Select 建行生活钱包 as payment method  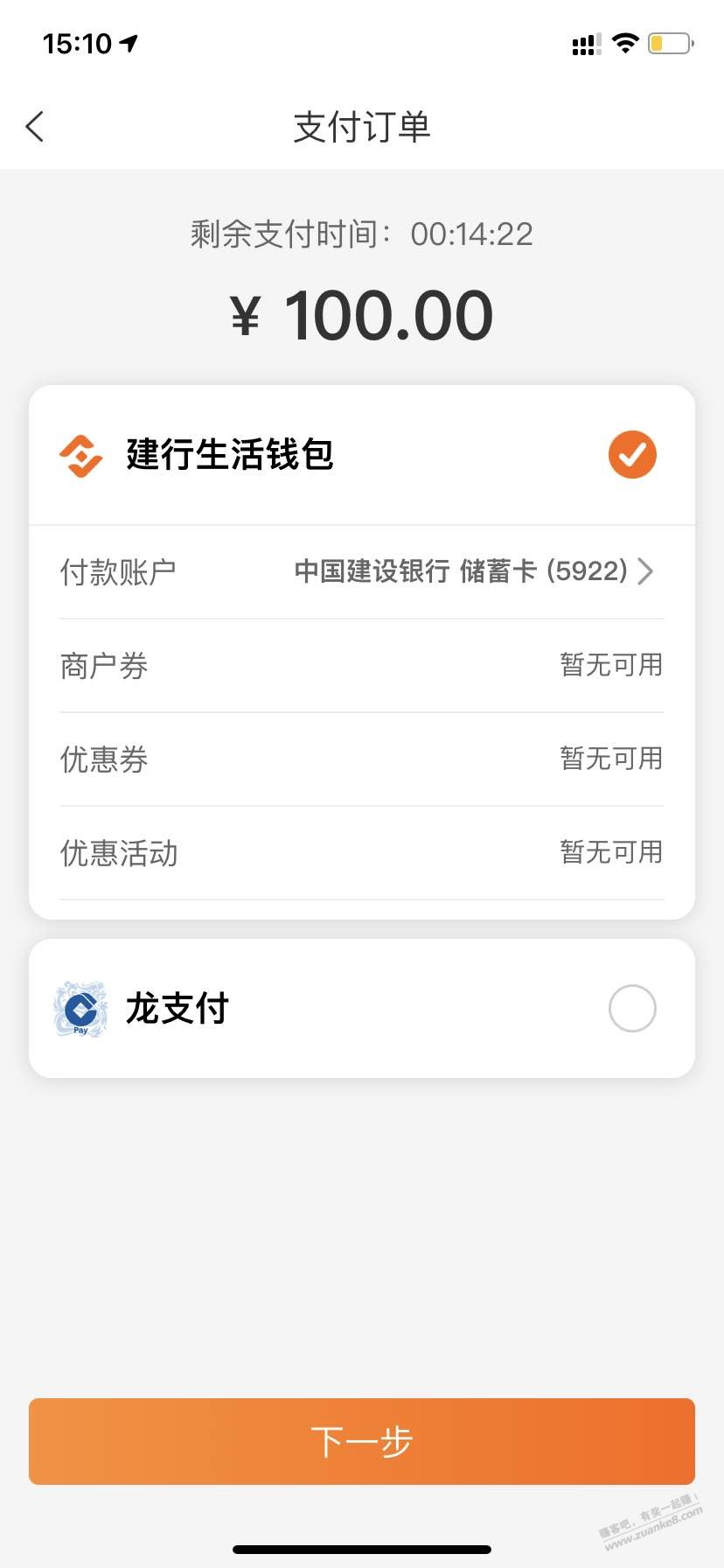(631, 455)
